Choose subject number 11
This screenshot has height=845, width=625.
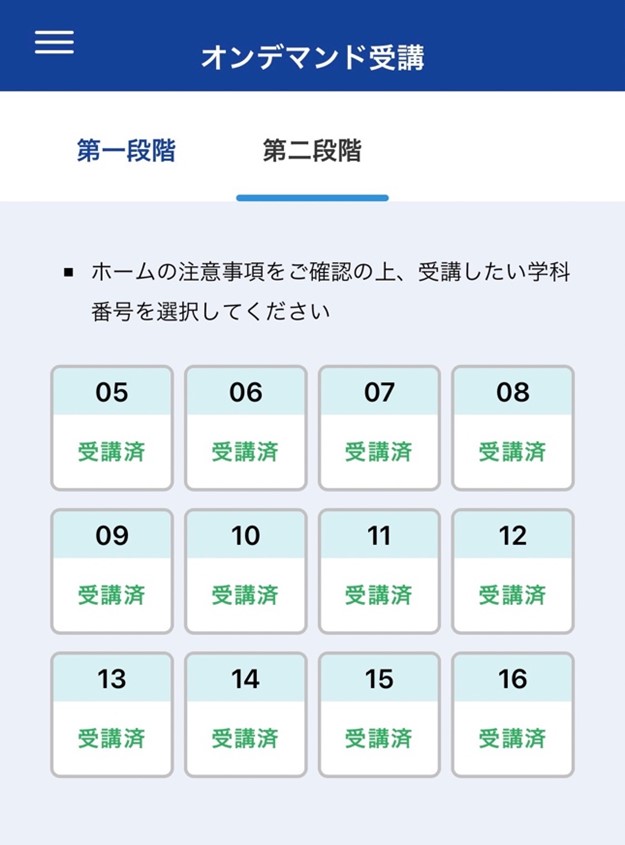(x=379, y=571)
